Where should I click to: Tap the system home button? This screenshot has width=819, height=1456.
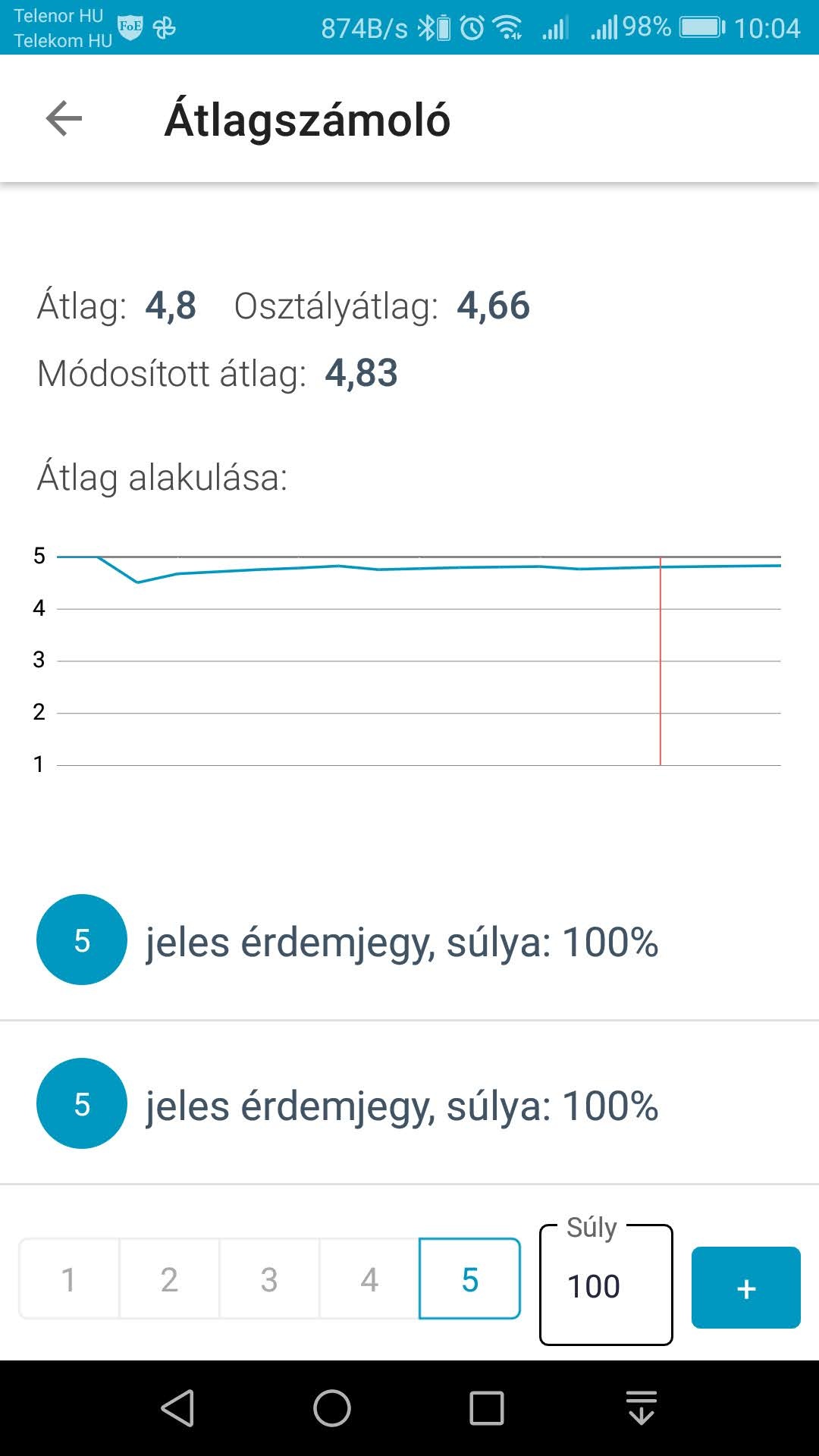point(332,1409)
